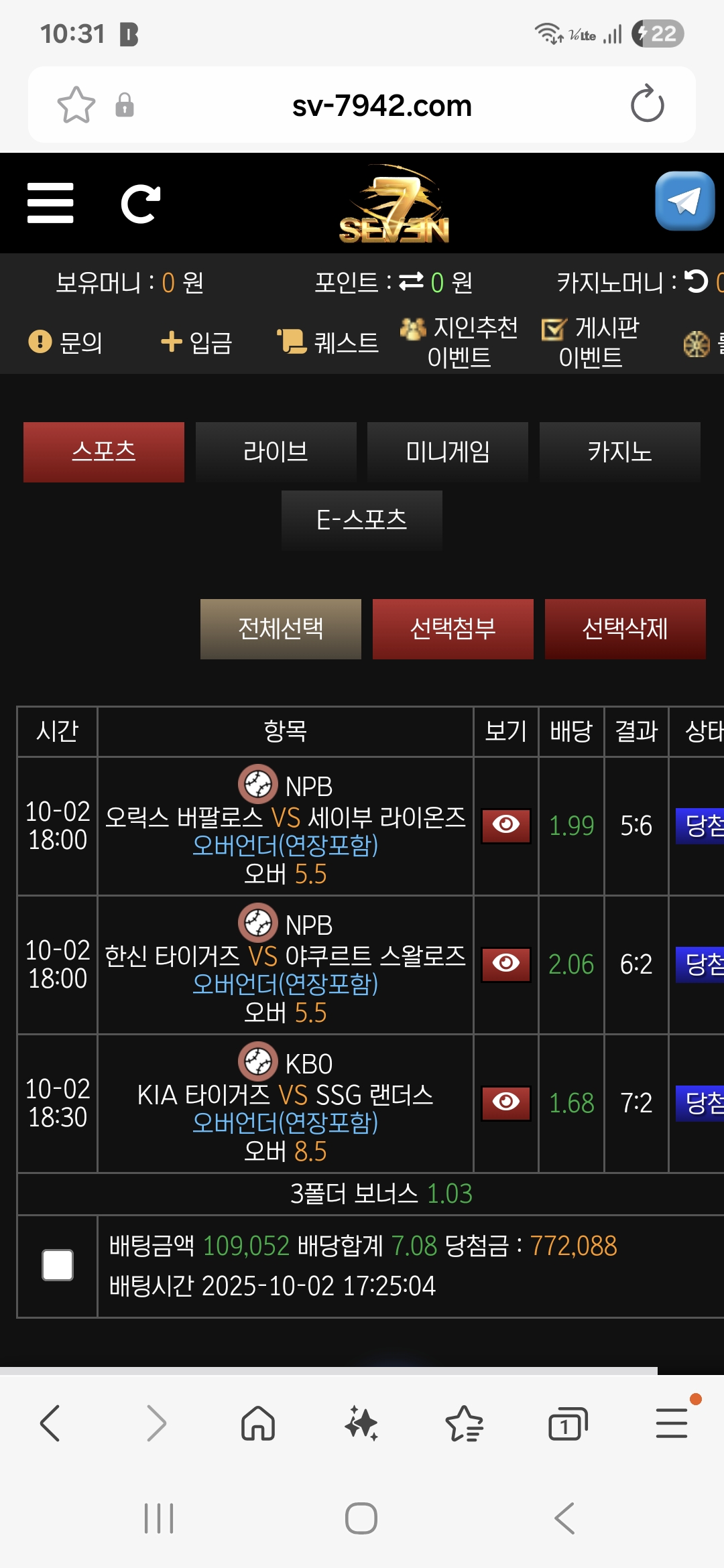724x1568 pixels.
Task: Open the 카지노 tab
Action: [x=620, y=452]
